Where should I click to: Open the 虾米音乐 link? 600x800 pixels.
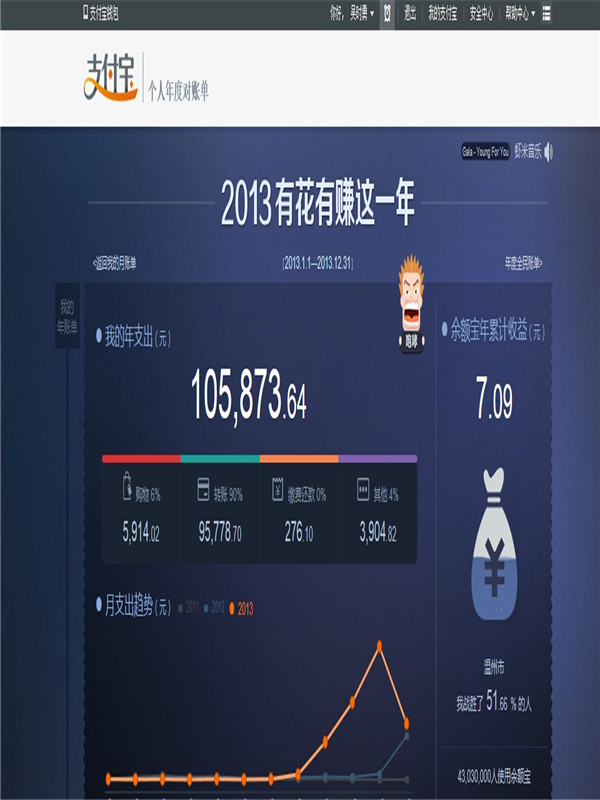tap(527, 152)
